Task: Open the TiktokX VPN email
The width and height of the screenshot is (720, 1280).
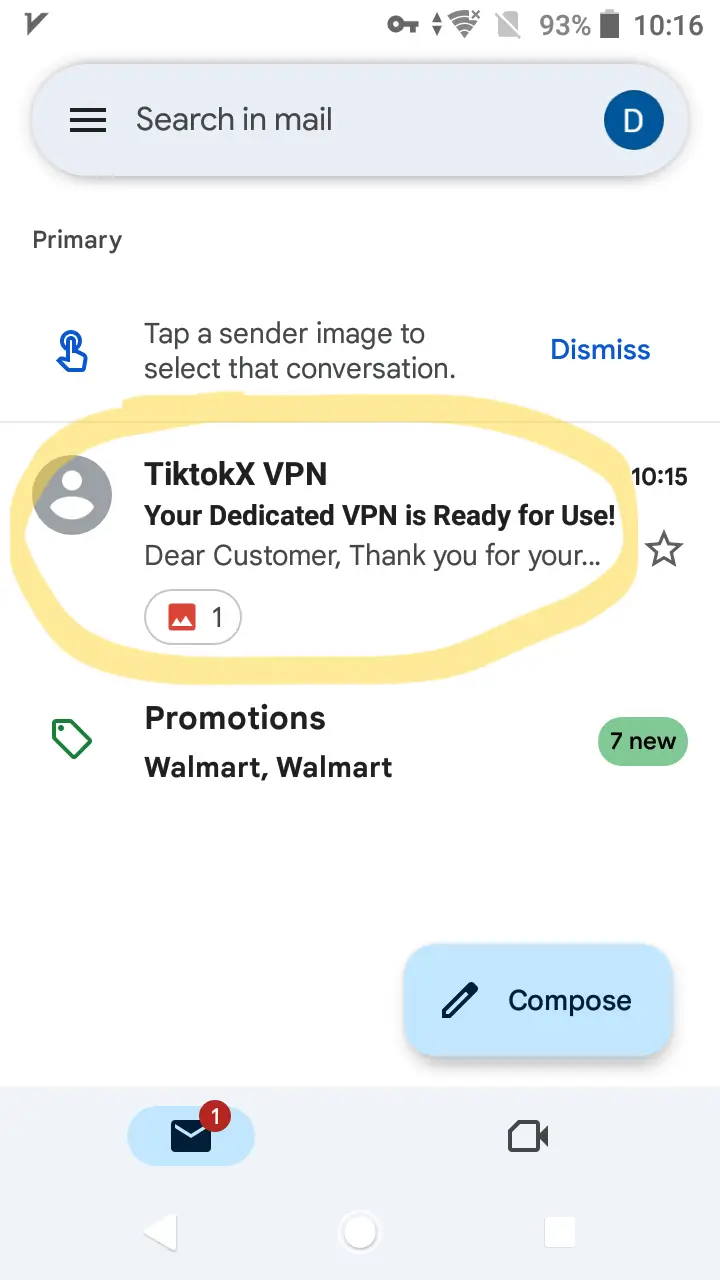Action: [380, 515]
